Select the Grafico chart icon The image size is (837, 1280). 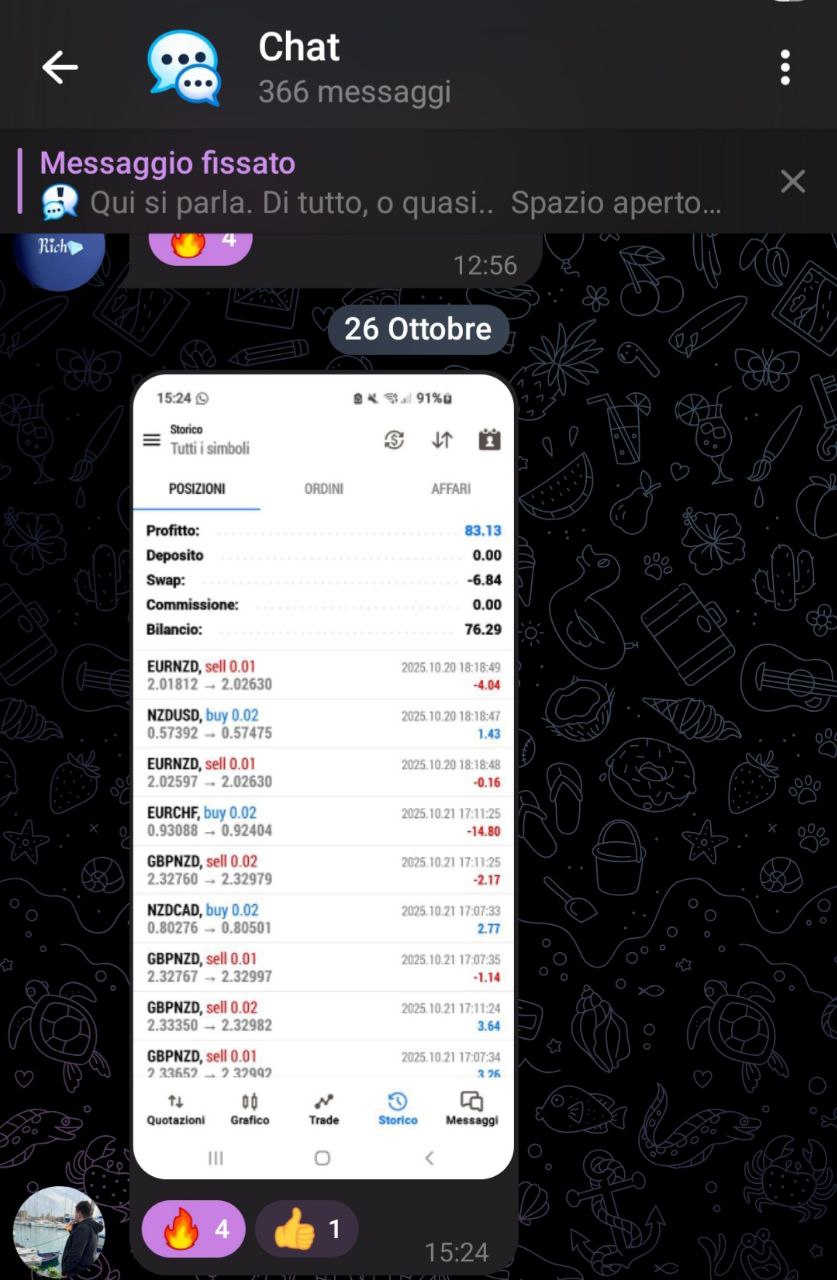click(249, 1107)
